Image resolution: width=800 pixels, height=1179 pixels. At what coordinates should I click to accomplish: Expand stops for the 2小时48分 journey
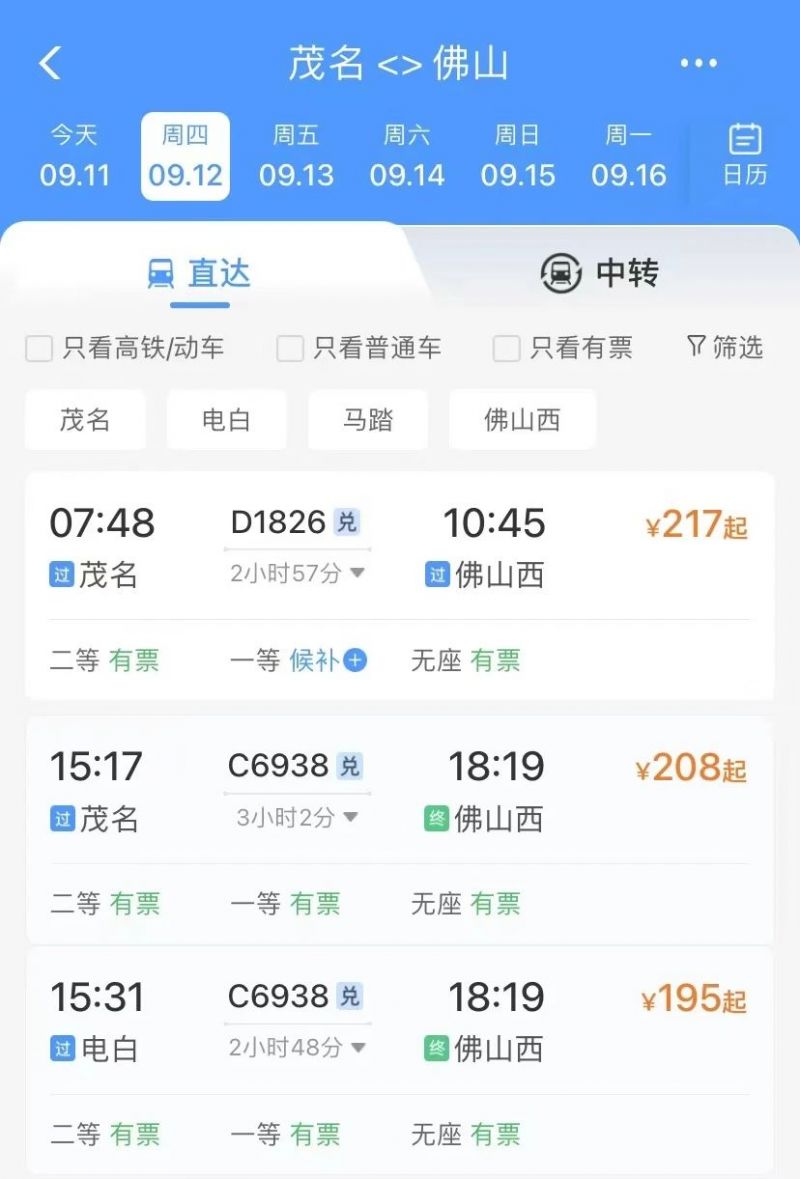297,1048
